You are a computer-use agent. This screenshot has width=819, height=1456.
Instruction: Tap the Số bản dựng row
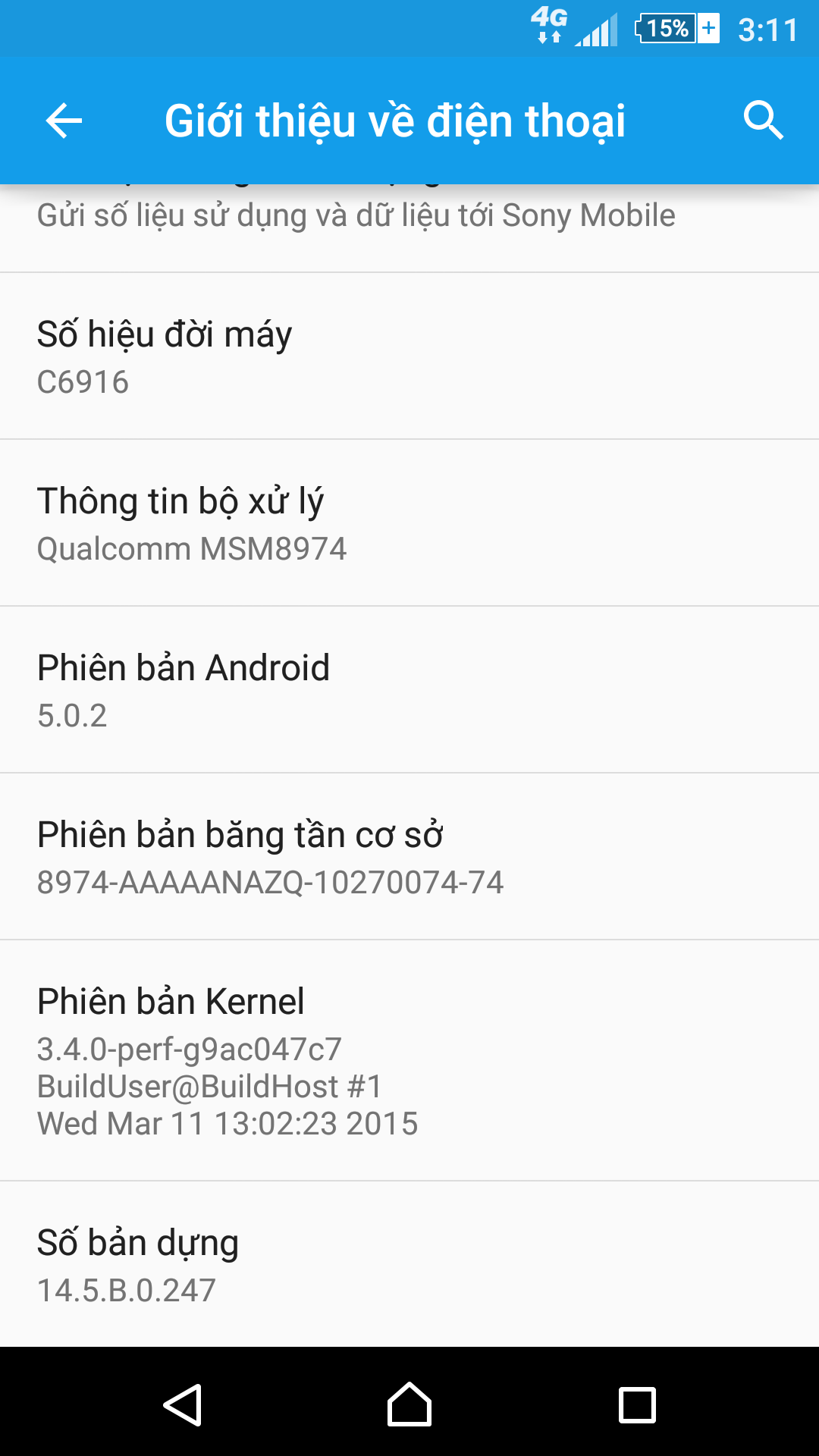(409, 1264)
